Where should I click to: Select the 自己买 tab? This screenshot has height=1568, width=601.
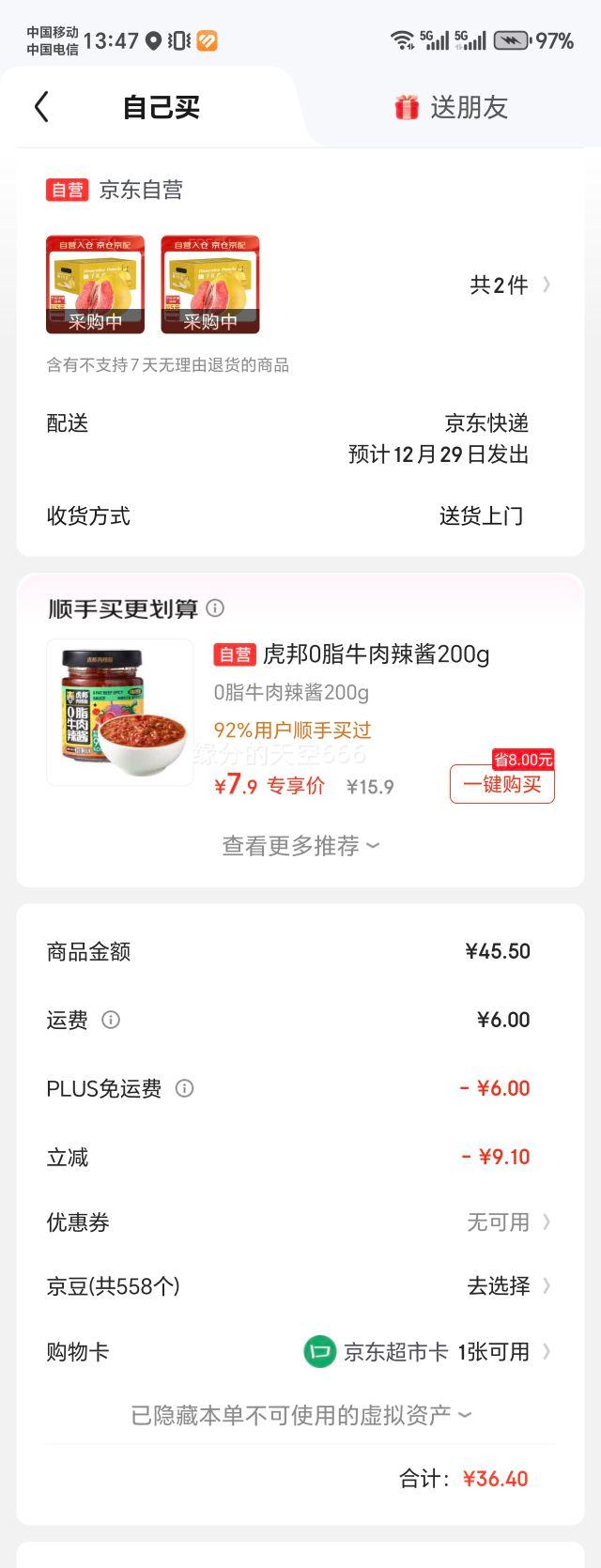(x=162, y=108)
